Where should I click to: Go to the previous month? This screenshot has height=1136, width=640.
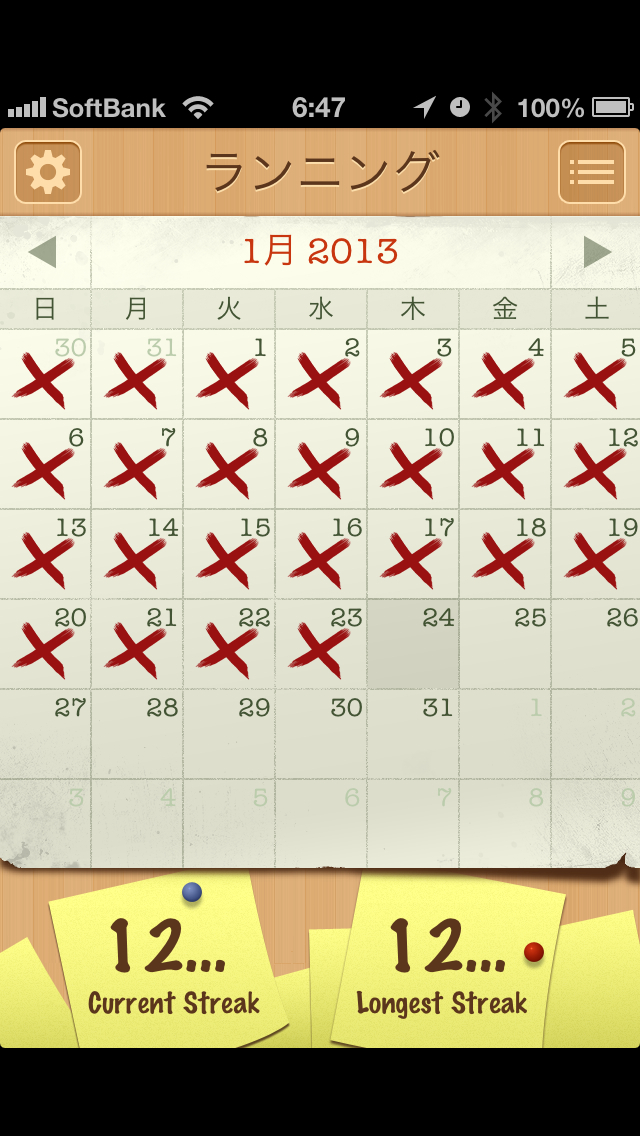click(43, 252)
